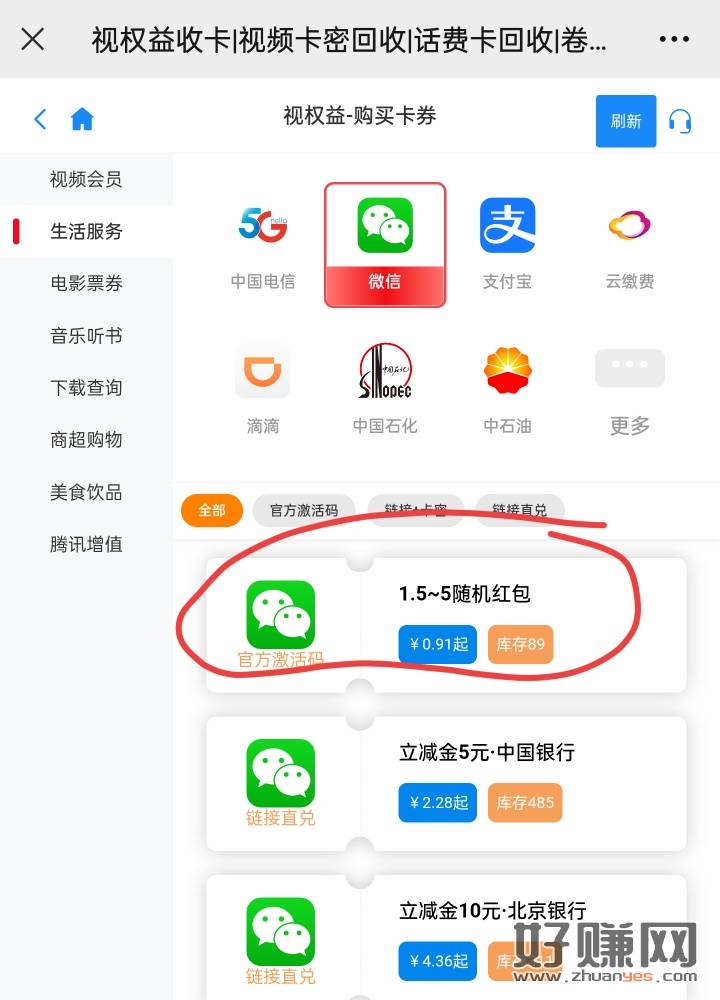Screen dimensions: 720x1000
Task: Open 音乐听书 category
Action: (86, 336)
